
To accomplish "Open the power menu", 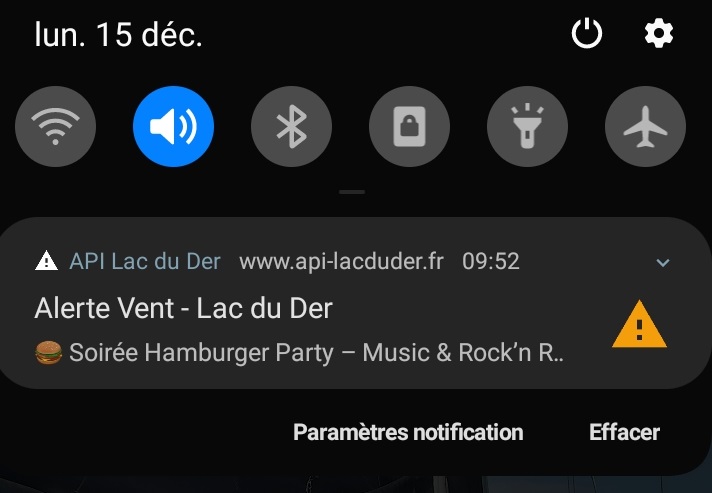I will tap(587, 35).
